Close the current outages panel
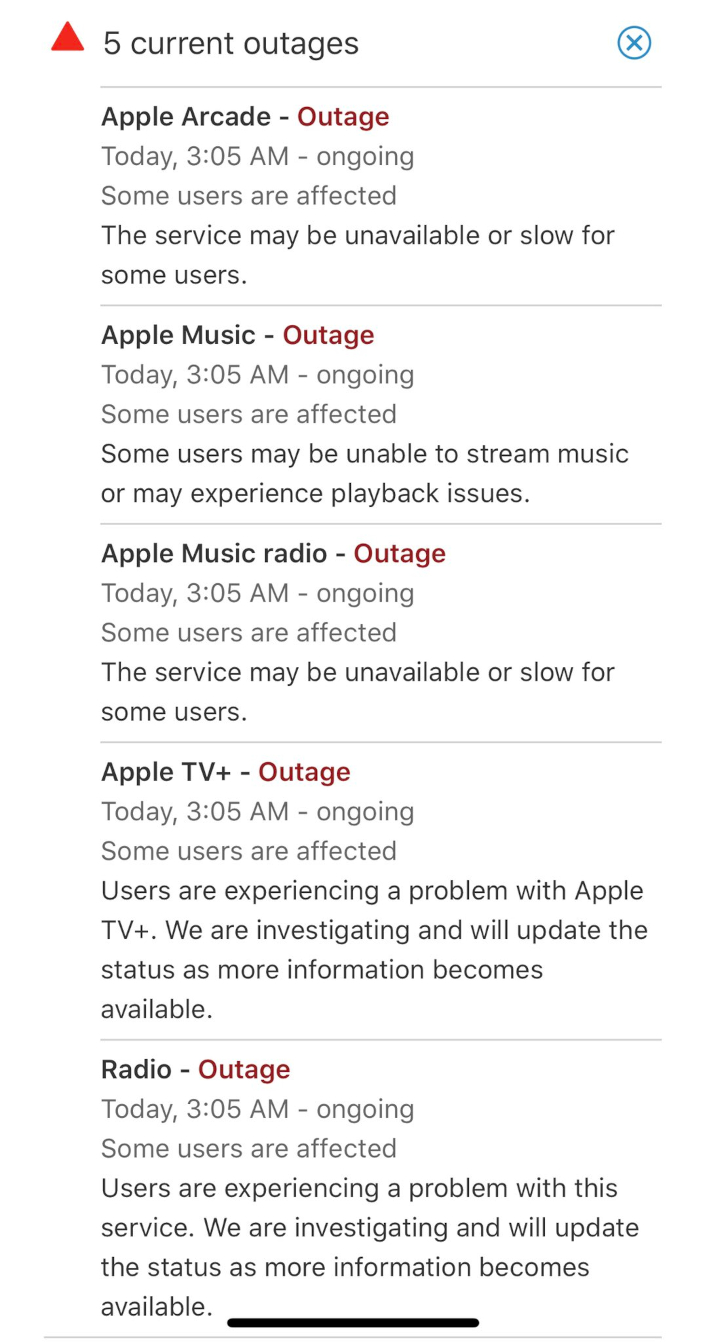 point(634,43)
